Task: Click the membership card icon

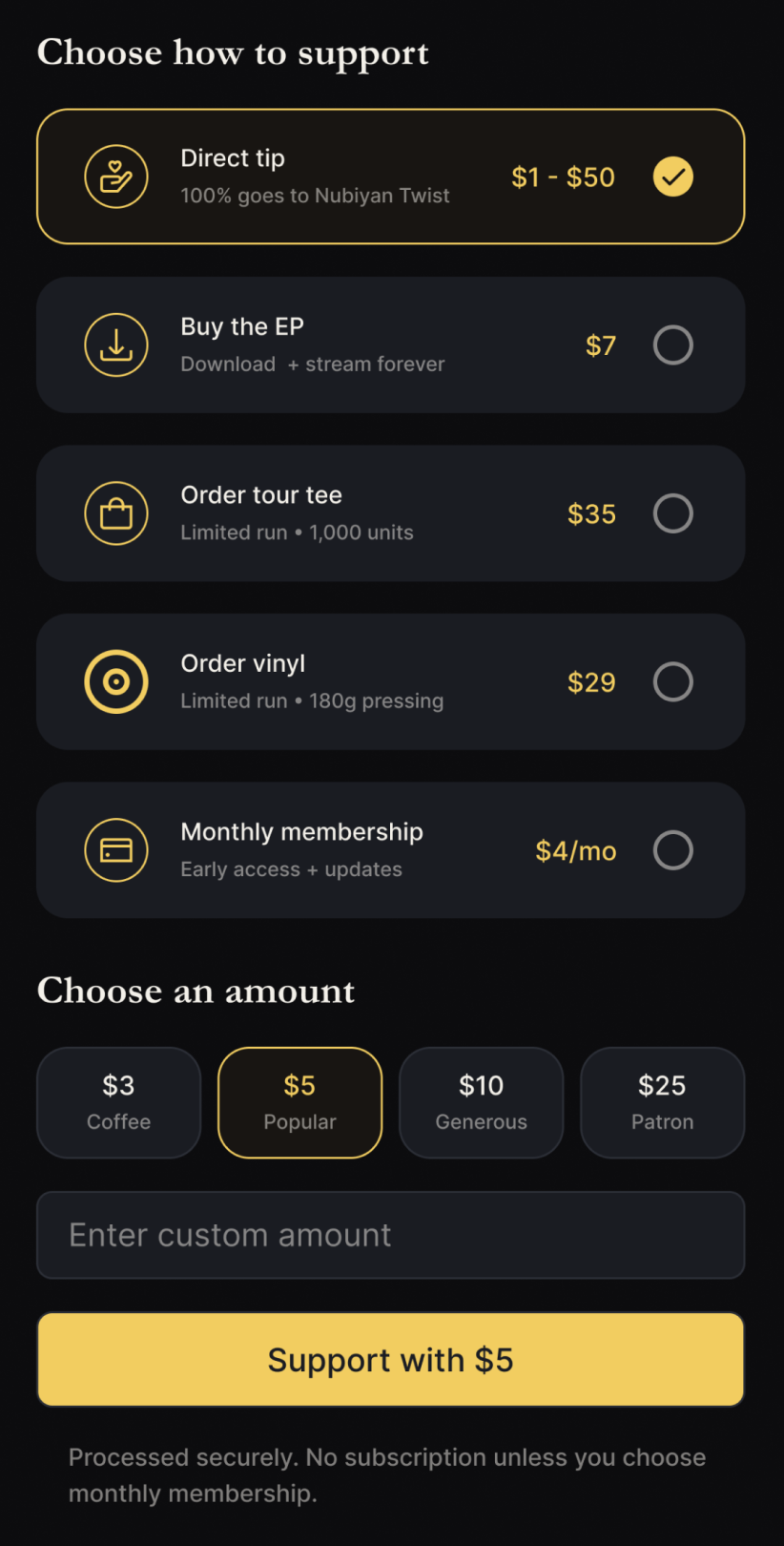Action: coord(116,849)
